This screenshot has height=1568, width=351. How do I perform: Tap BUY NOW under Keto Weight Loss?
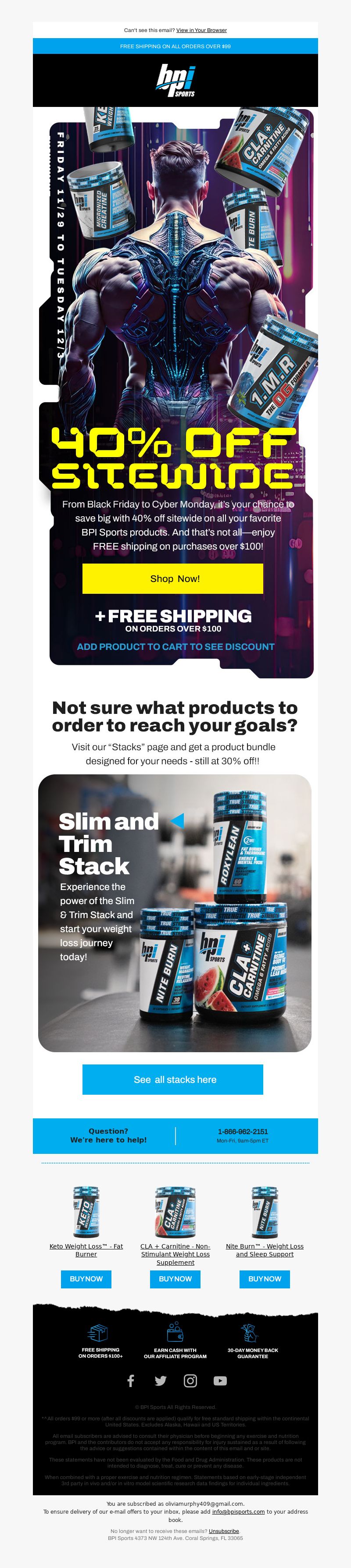pos(86,1279)
